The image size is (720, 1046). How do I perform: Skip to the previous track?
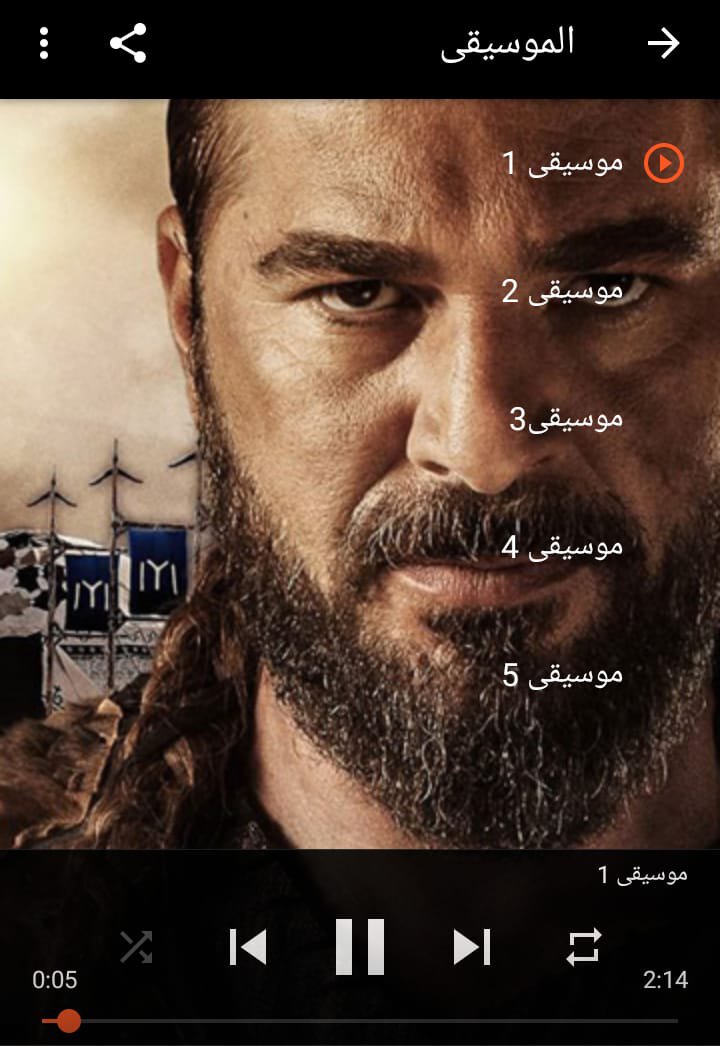coord(248,946)
